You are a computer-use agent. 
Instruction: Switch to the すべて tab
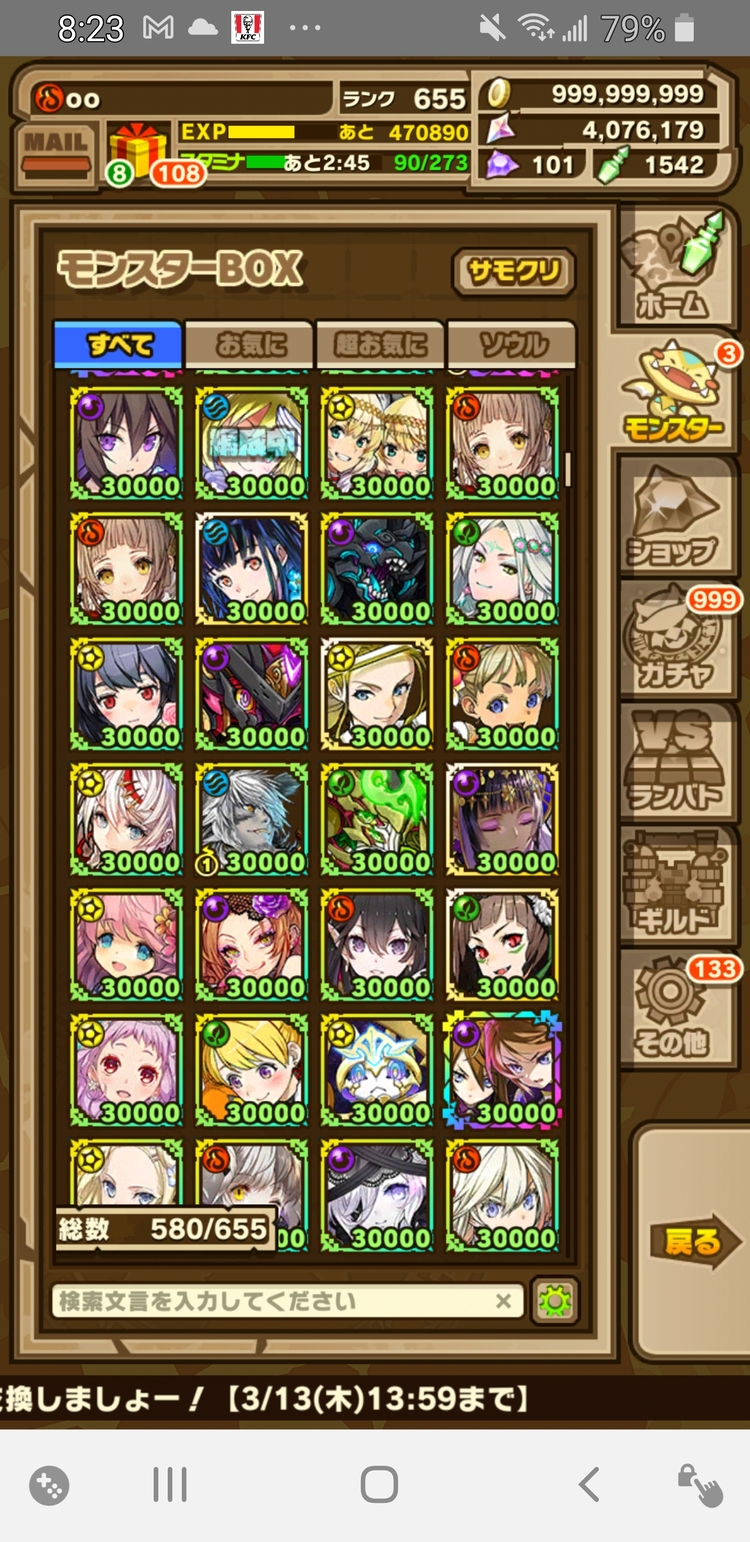[119, 345]
